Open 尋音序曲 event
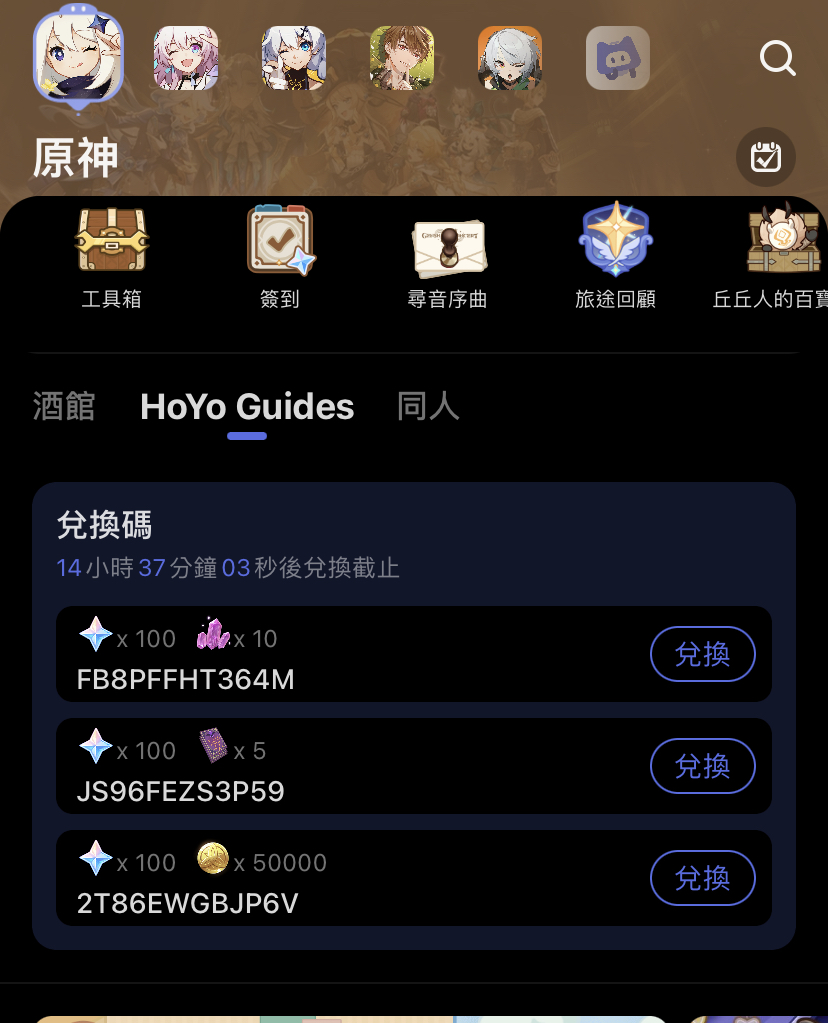 448,255
